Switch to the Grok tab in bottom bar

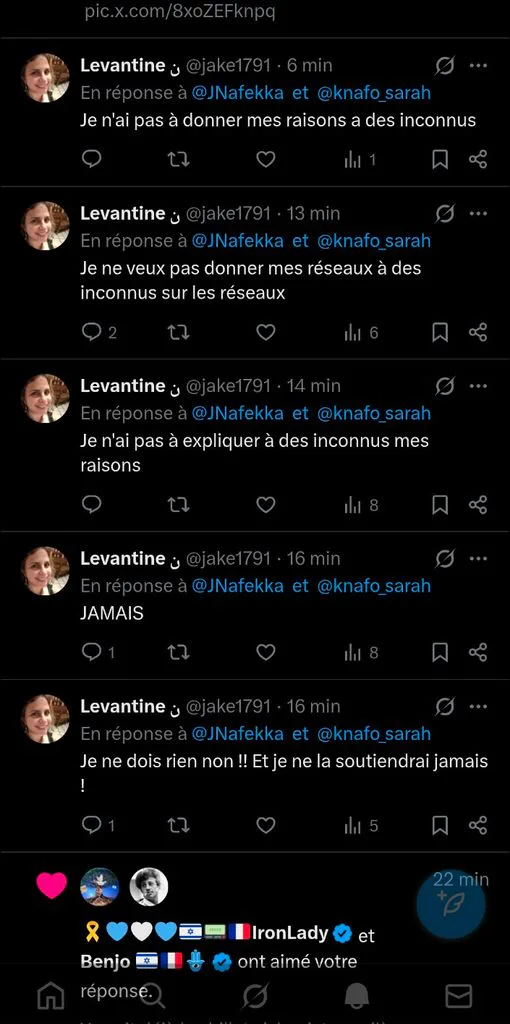click(x=255, y=995)
